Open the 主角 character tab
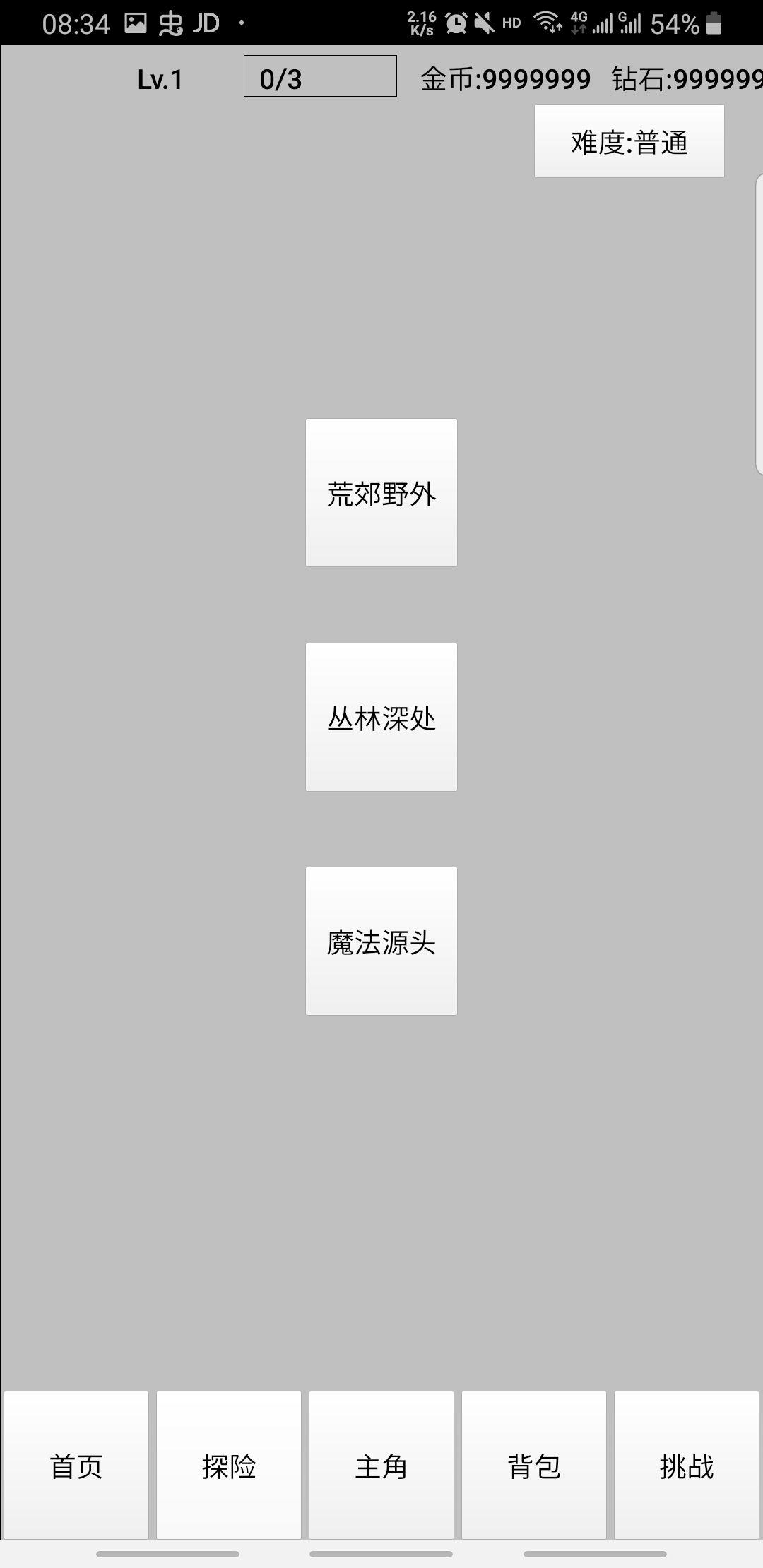Image resolution: width=763 pixels, height=1568 pixels. click(381, 1466)
